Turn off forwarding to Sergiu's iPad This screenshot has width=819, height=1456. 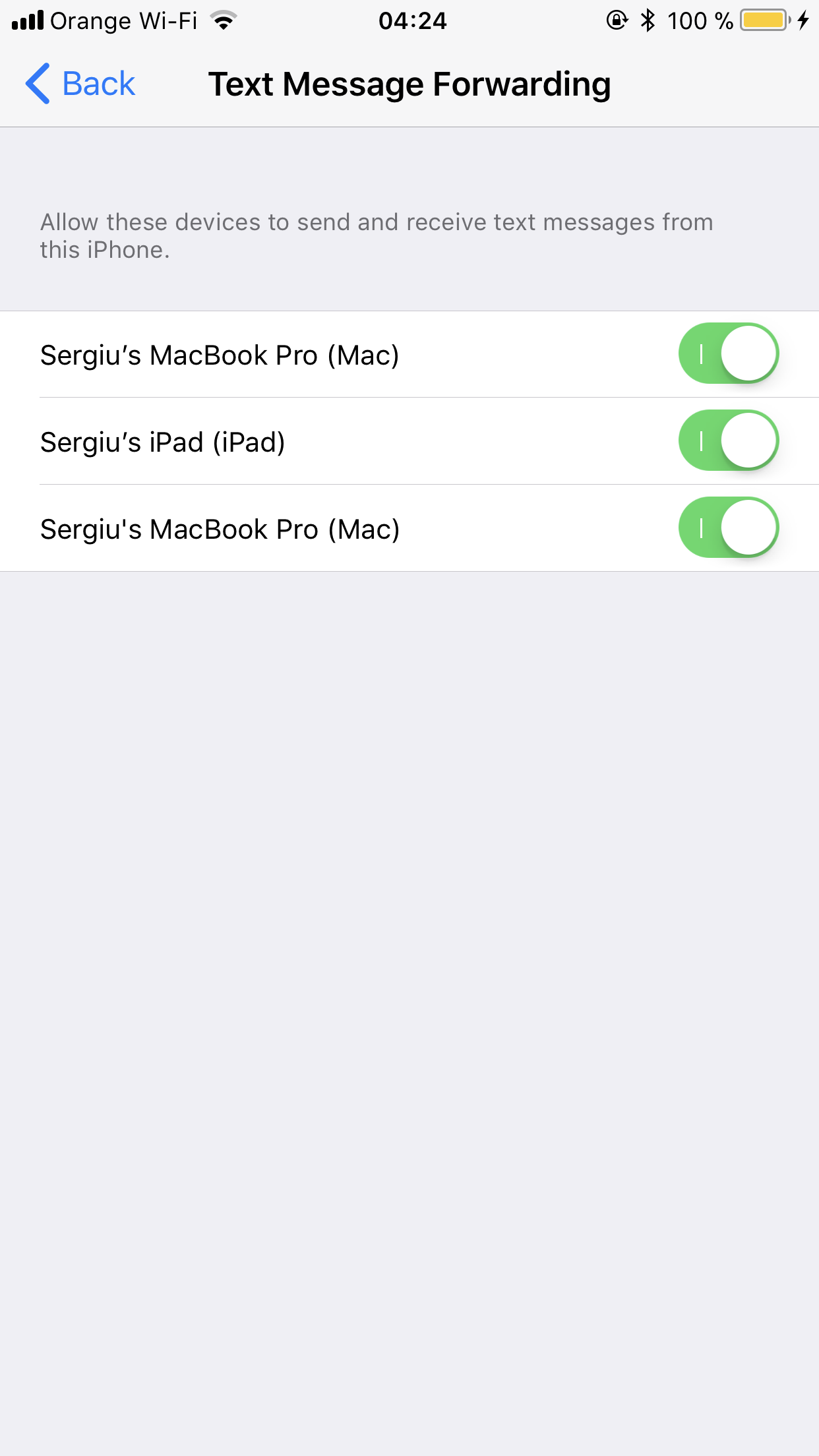tap(729, 440)
